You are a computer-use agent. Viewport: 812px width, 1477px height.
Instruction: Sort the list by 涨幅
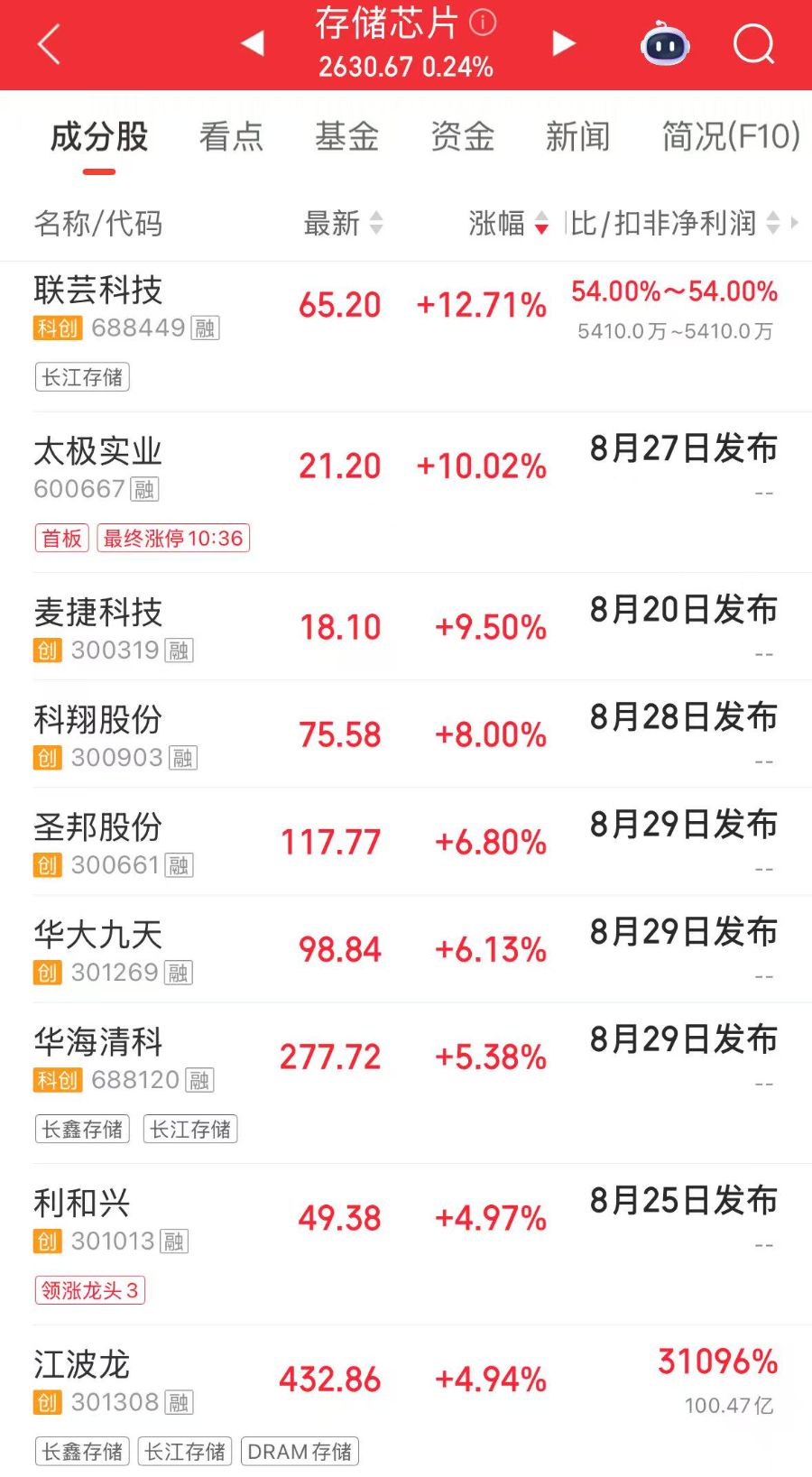point(508,223)
